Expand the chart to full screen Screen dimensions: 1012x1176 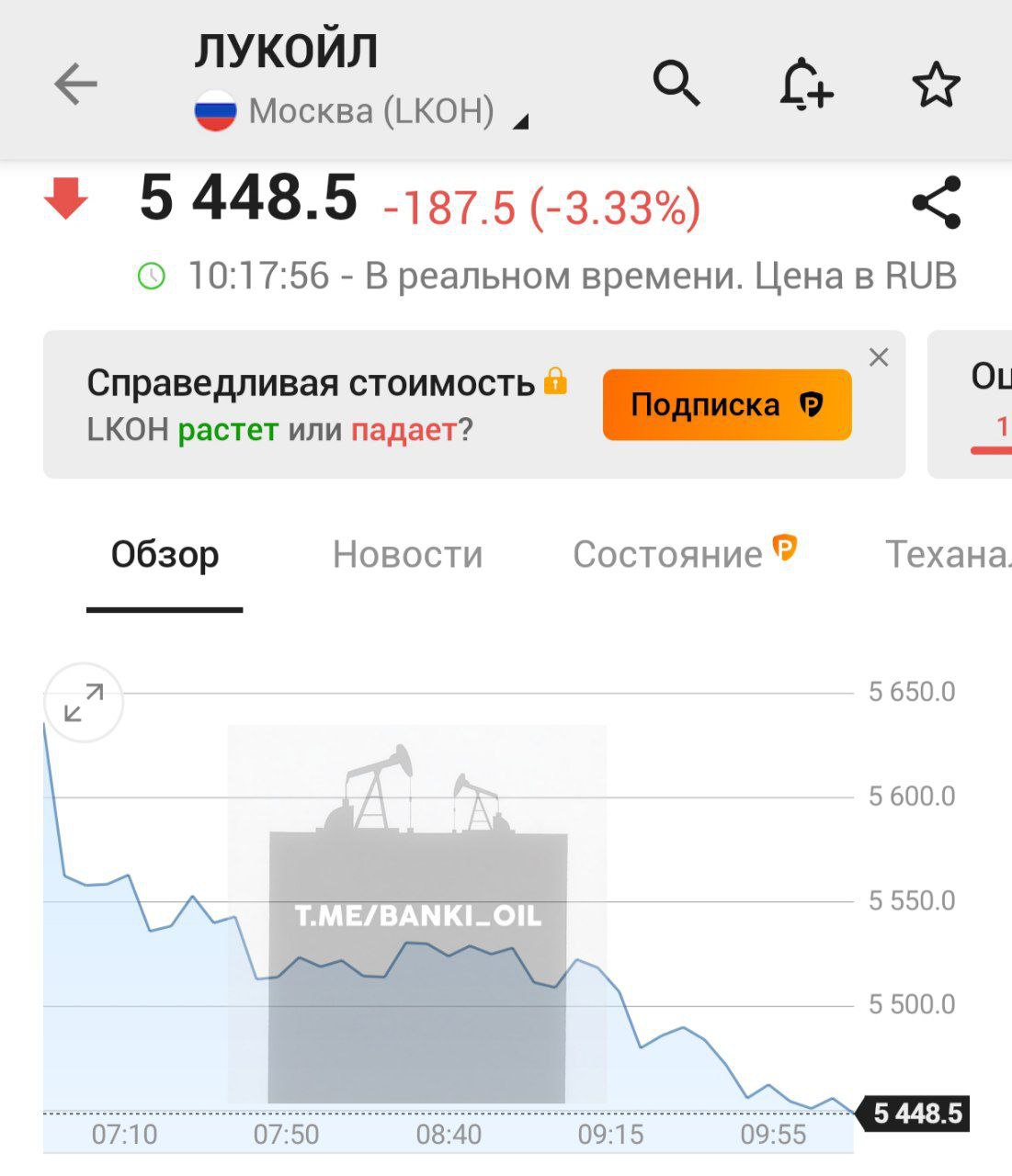coord(84,703)
